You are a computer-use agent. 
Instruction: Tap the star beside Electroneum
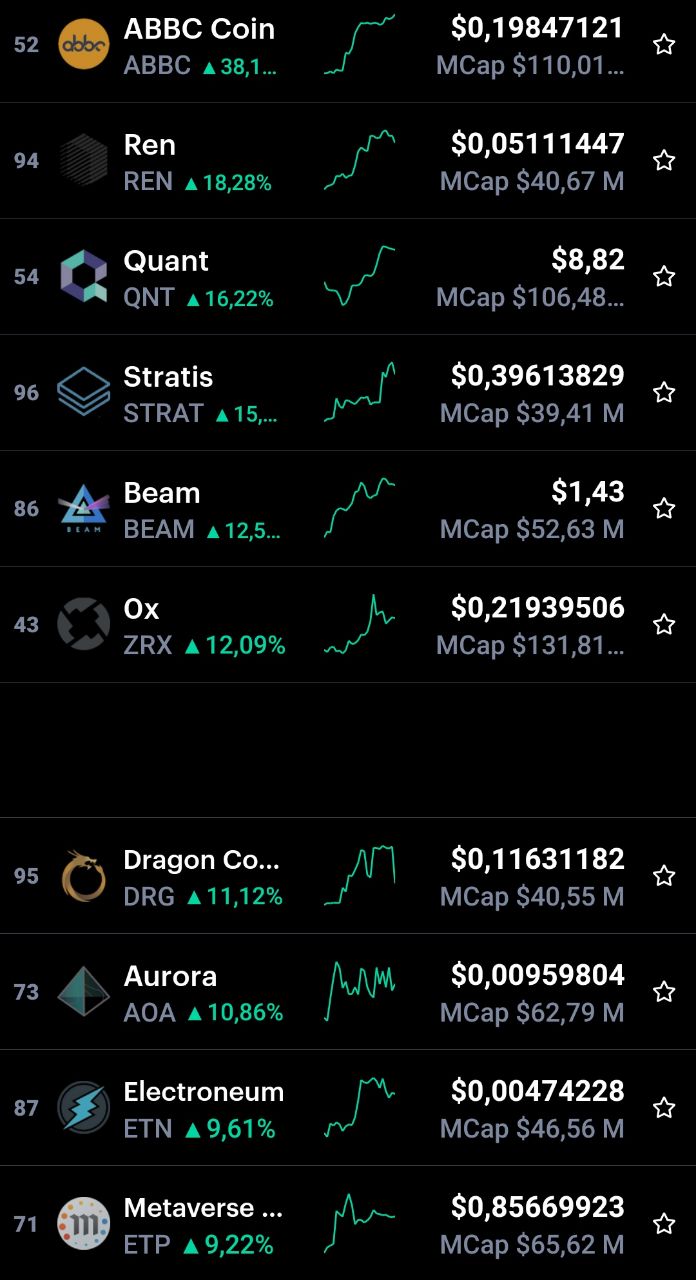click(664, 1108)
